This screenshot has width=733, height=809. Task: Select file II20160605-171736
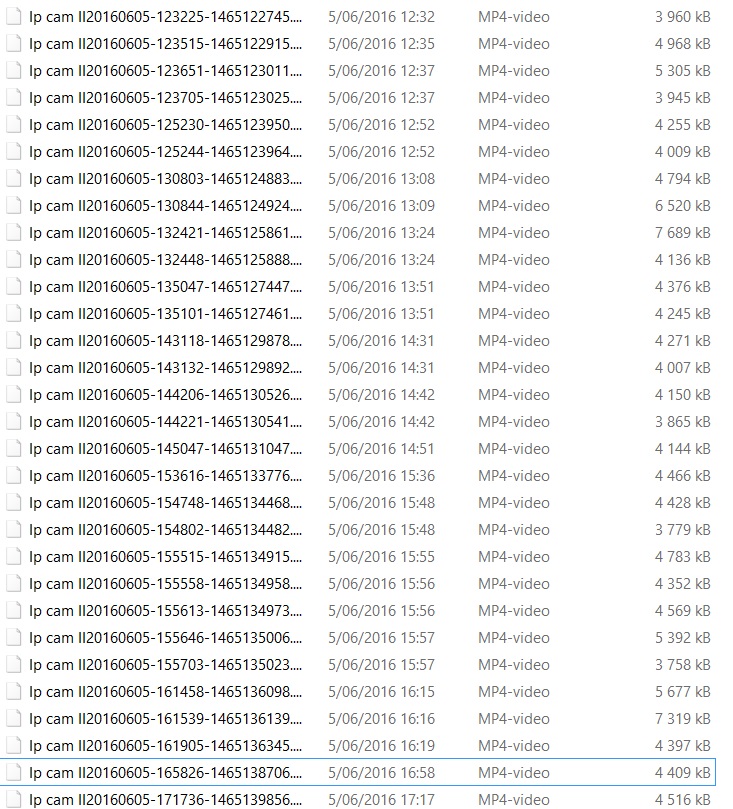pyautogui.click(x=165, y=799)
